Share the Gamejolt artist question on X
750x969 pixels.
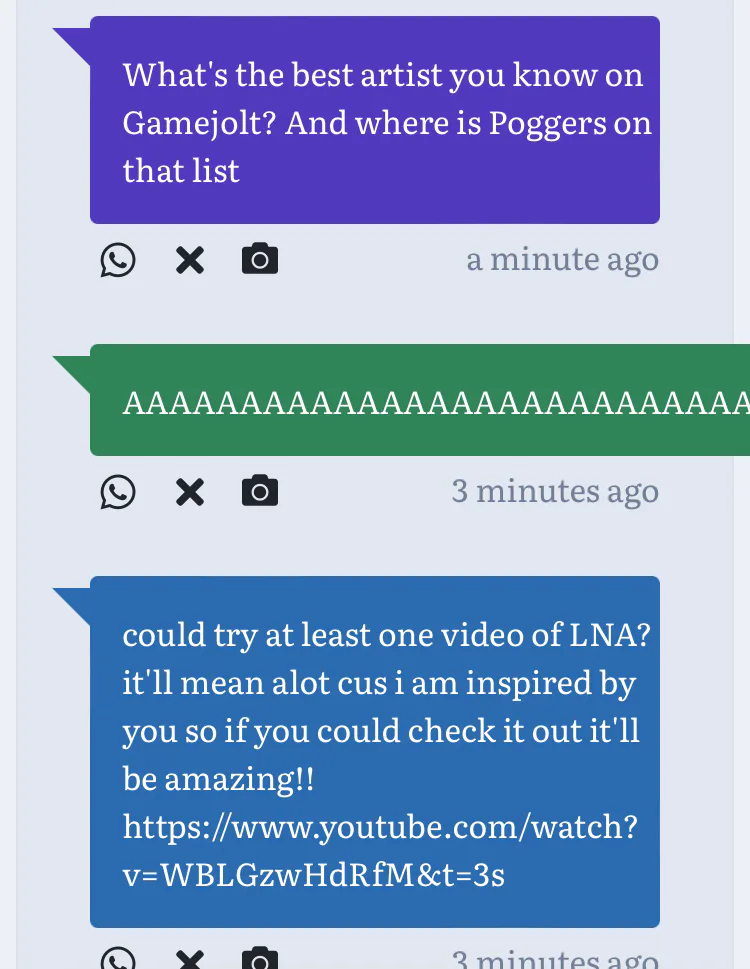[x=190, y=261]
